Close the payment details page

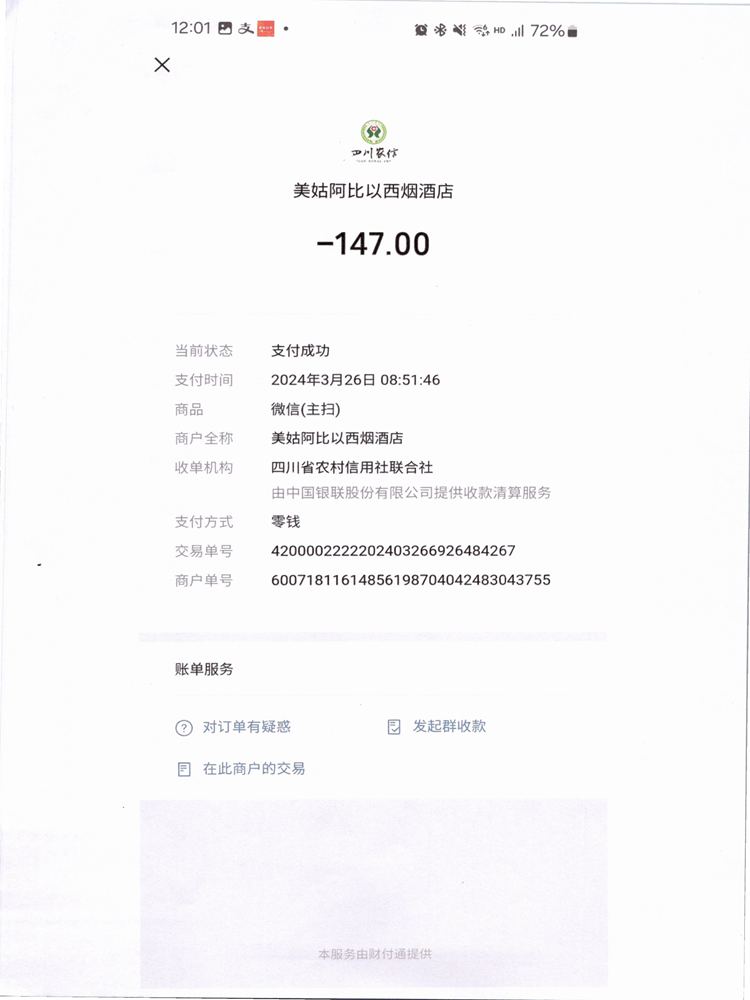click(x=162, y=65)
